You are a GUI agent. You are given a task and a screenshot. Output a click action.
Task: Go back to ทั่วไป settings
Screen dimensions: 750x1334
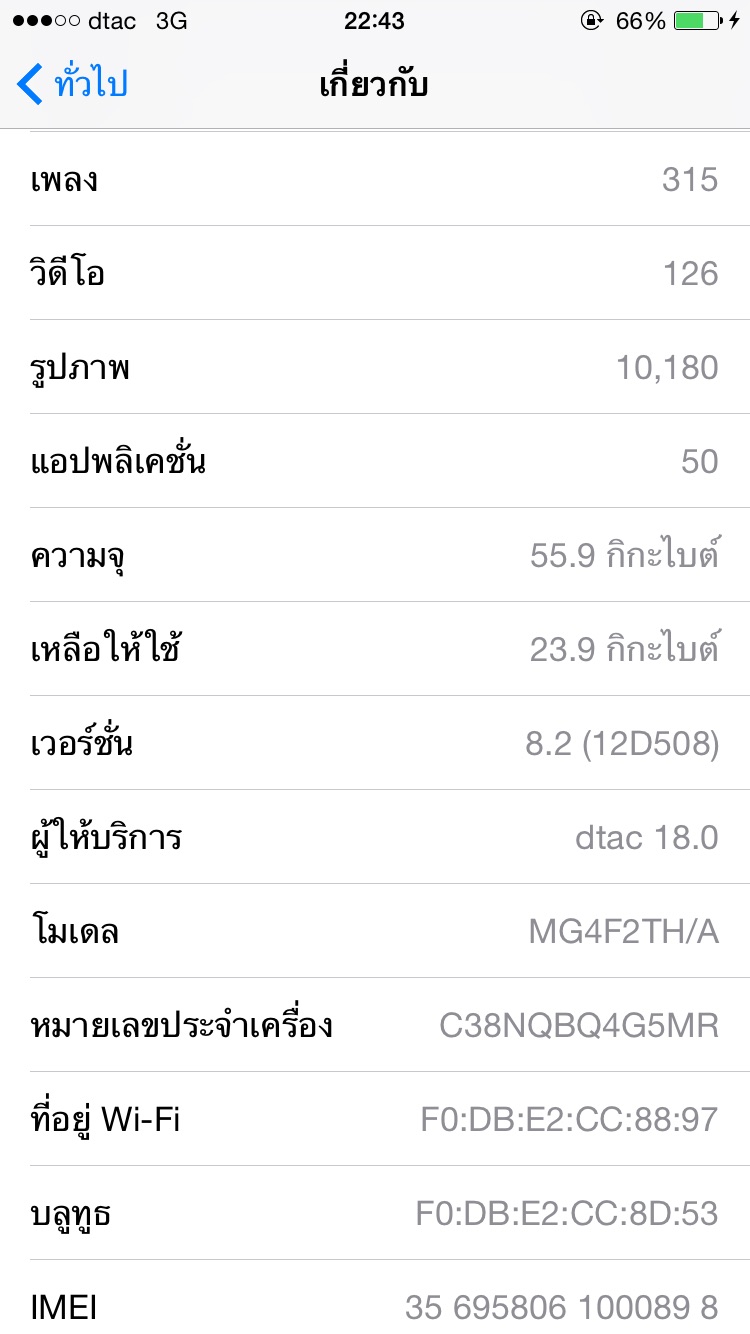click(73, 84)
